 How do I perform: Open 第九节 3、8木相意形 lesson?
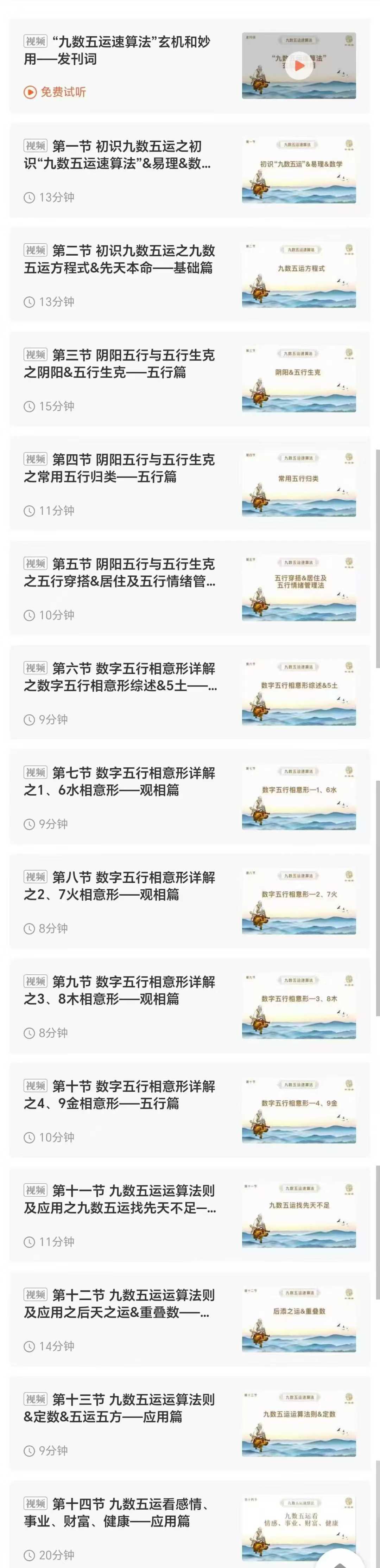(x=119, y=990)
